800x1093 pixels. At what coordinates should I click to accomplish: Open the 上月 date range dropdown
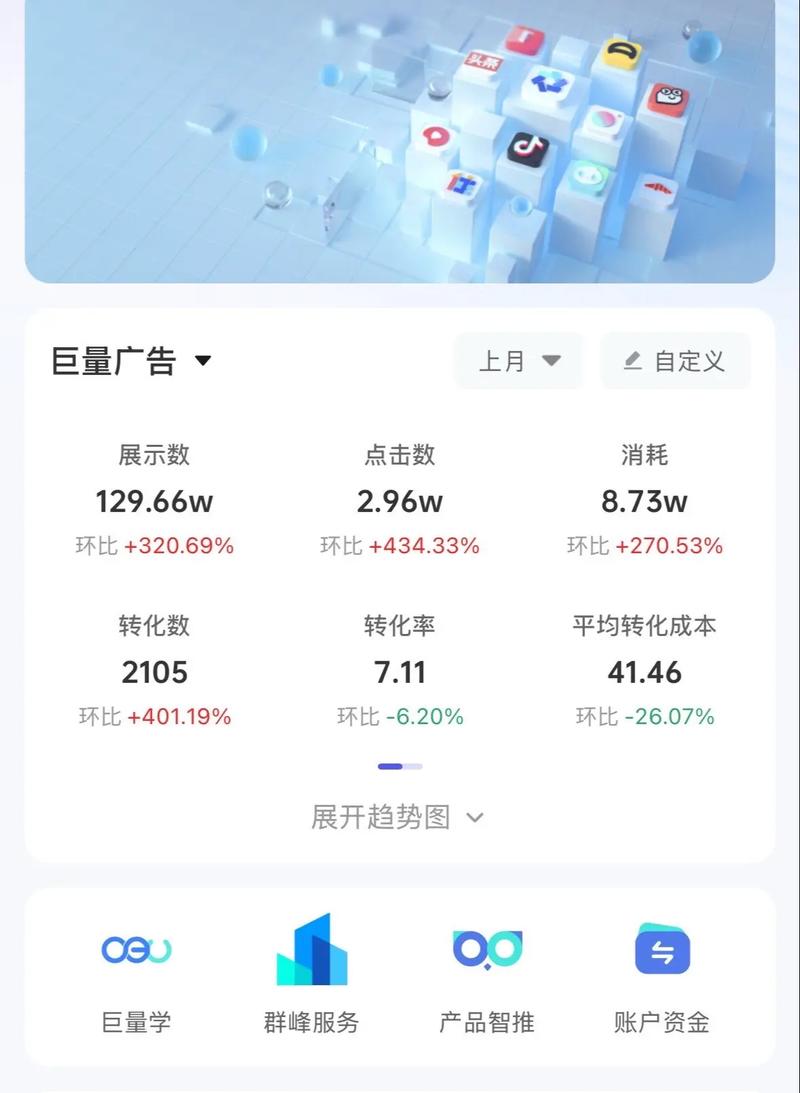(518, 361)
